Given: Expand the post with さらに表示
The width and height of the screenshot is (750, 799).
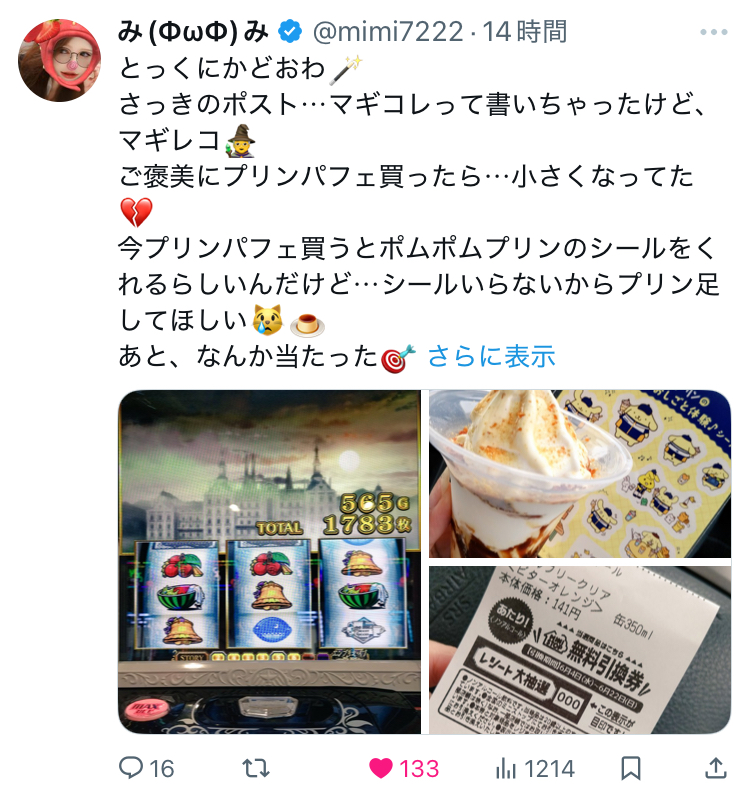Looking at the screenshot, I should 491,356.
